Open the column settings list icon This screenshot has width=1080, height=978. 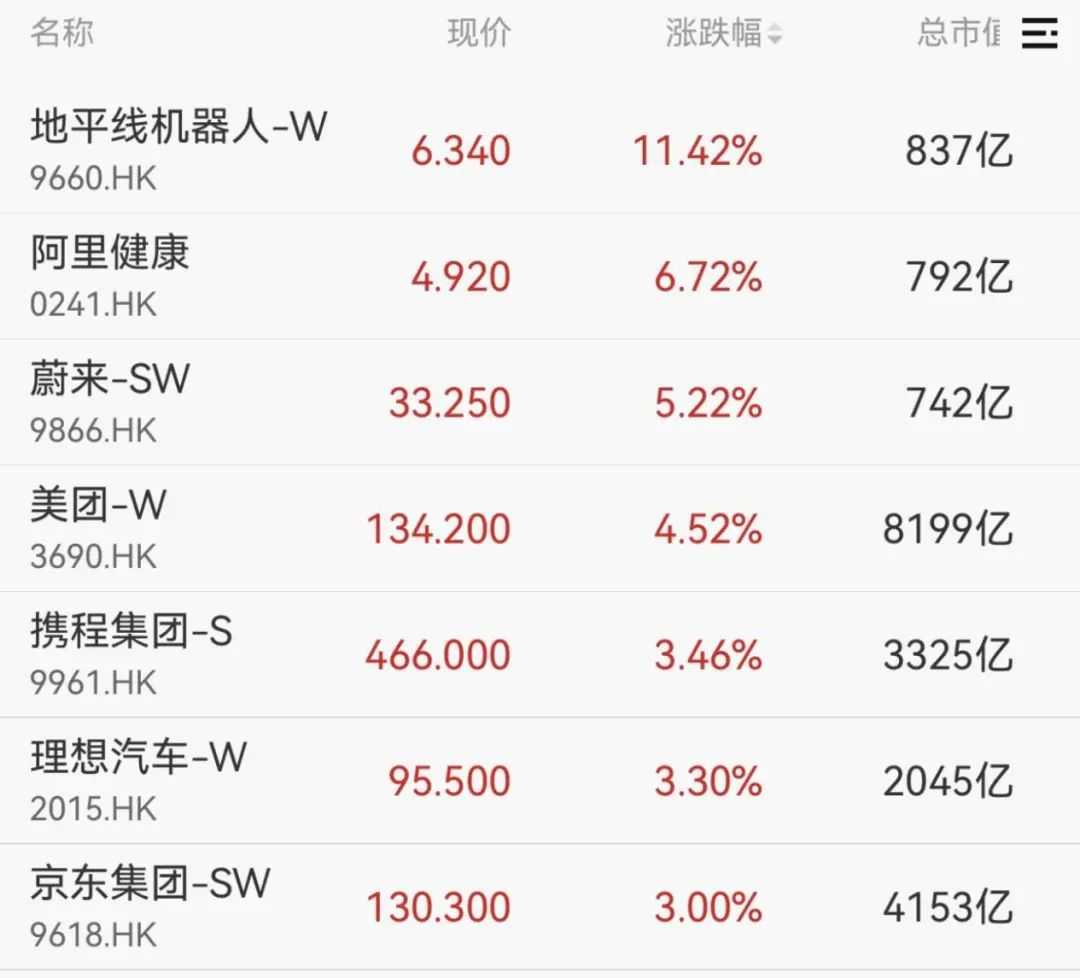(1040, 34)
